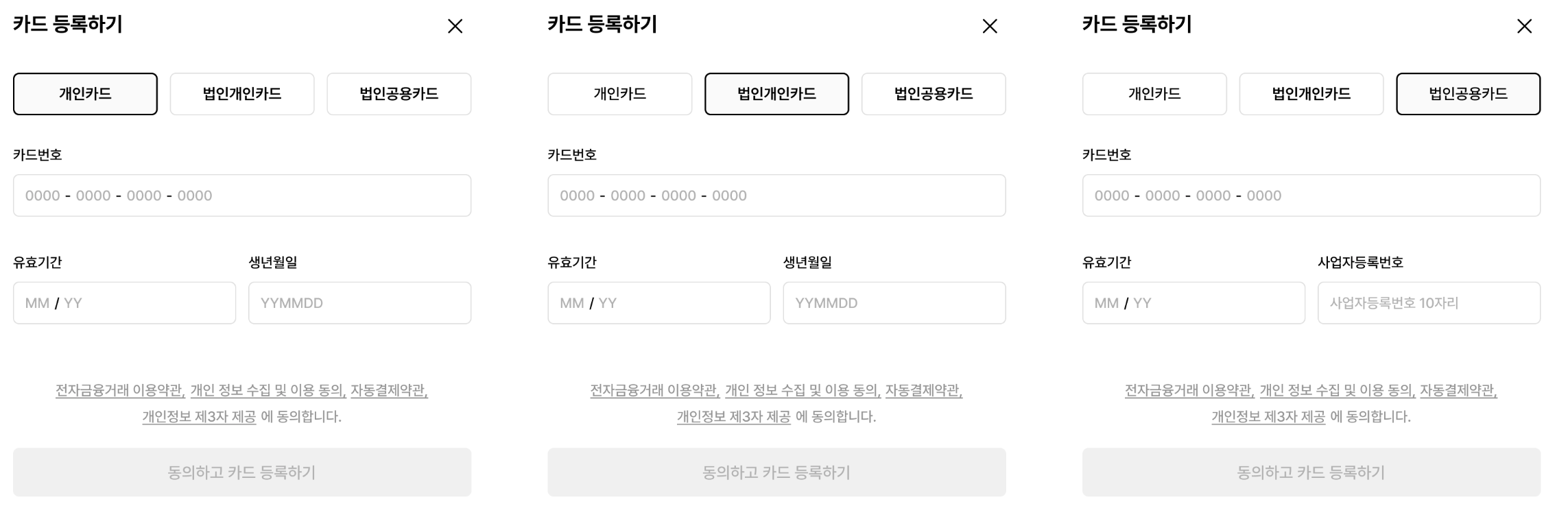Image resolution: width=1568 pixels, height=517 pixels.
Task: Tap the 사업자등록번호 10자리 input field
Action: (x=1428, y=303)
